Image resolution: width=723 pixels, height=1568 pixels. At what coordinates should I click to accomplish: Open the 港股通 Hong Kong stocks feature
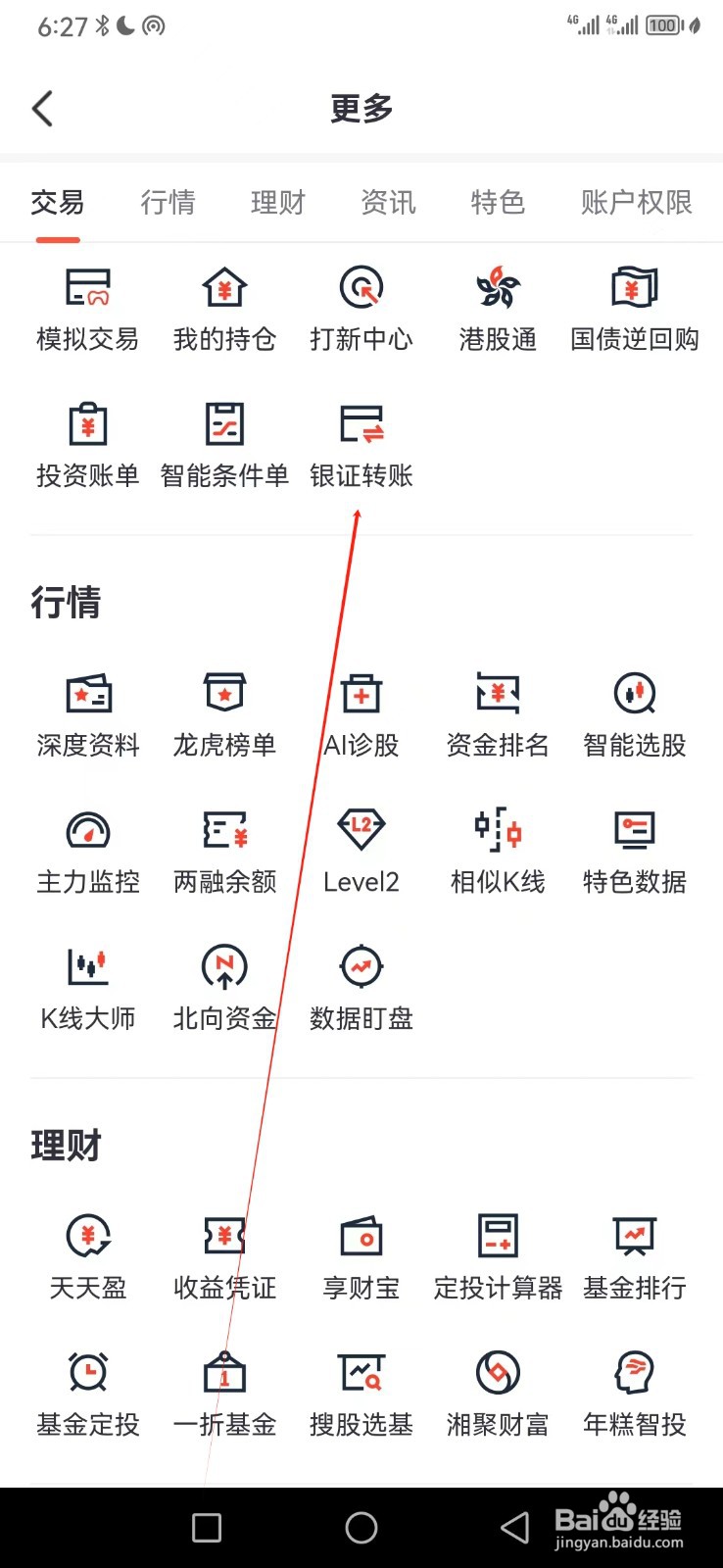[x=497, y=309]
